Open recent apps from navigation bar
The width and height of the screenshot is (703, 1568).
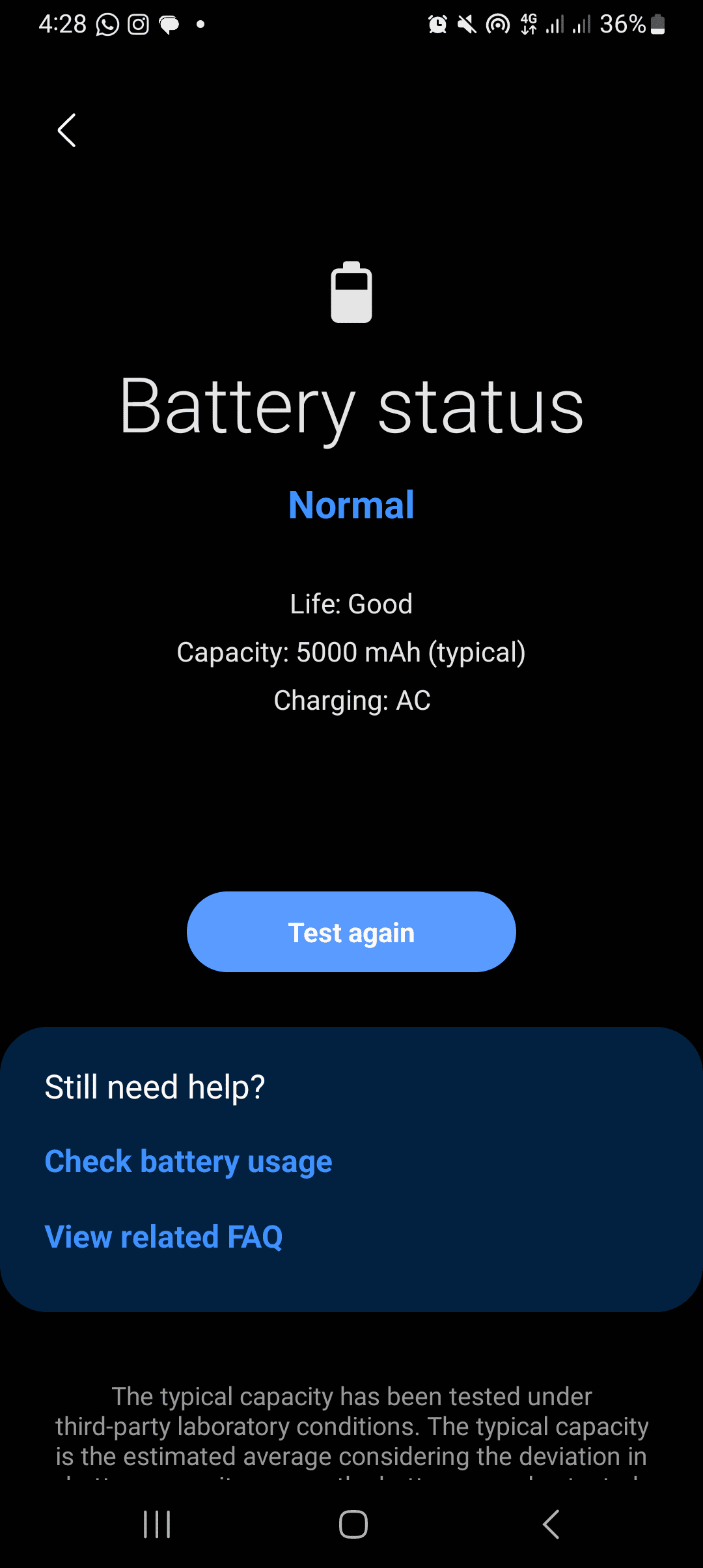click(x=157, y=1524)
